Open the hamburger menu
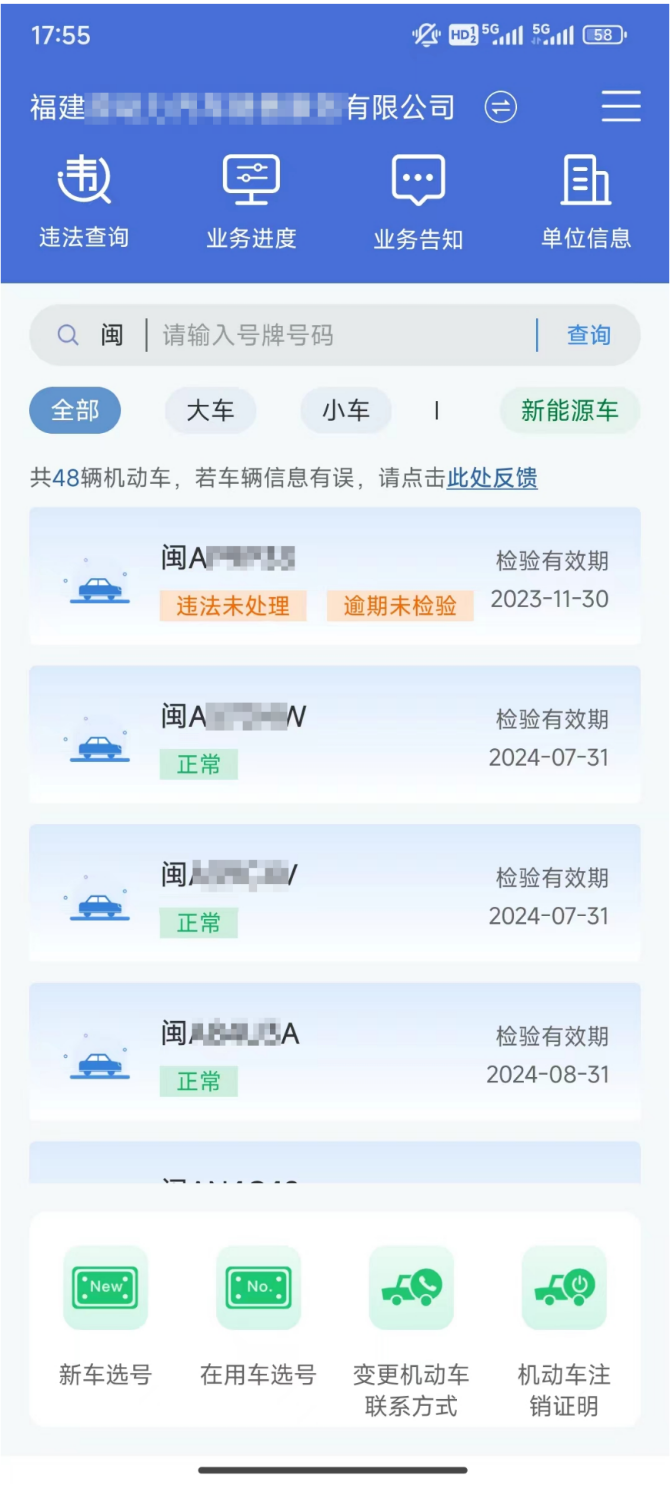The image size is (670, 1489). (x=621, y=106)
